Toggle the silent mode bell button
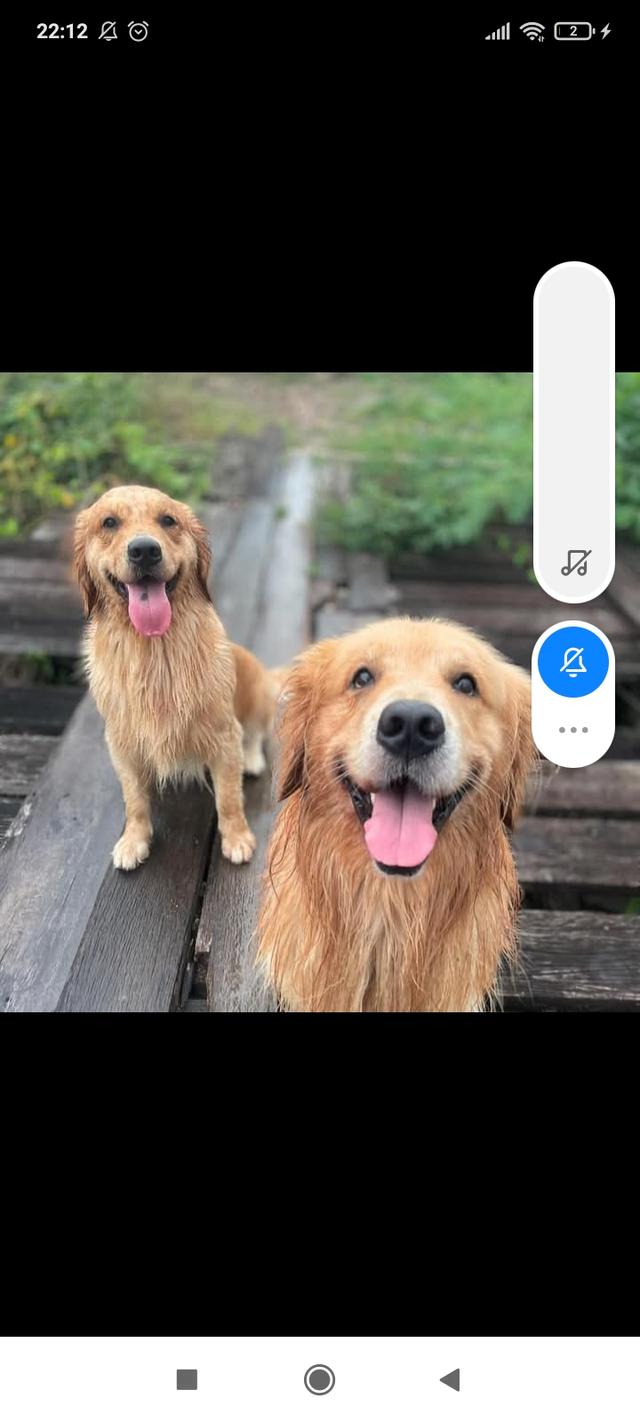The image size is (640, 1422). click(573, 662)
